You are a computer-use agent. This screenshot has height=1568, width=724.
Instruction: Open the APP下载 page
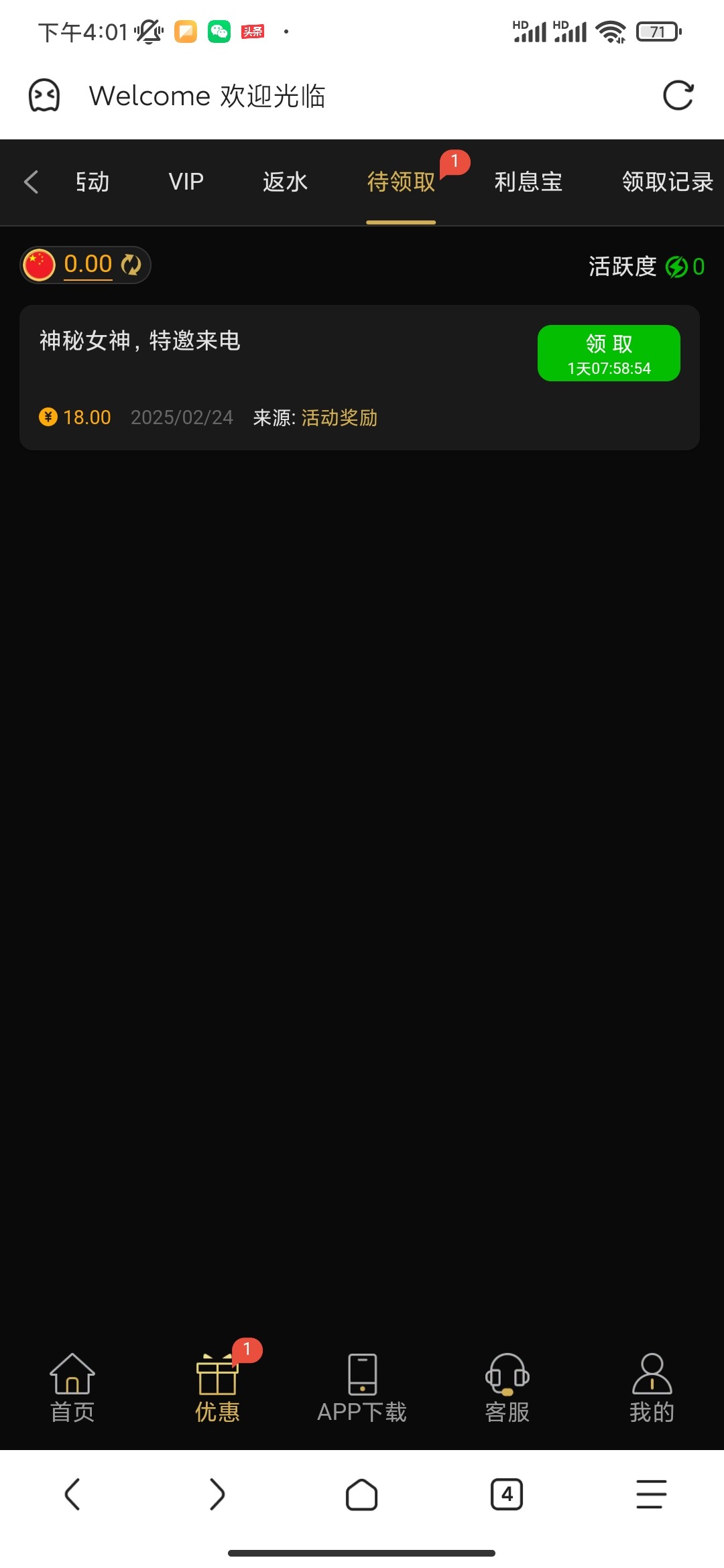coord(362,1388)
